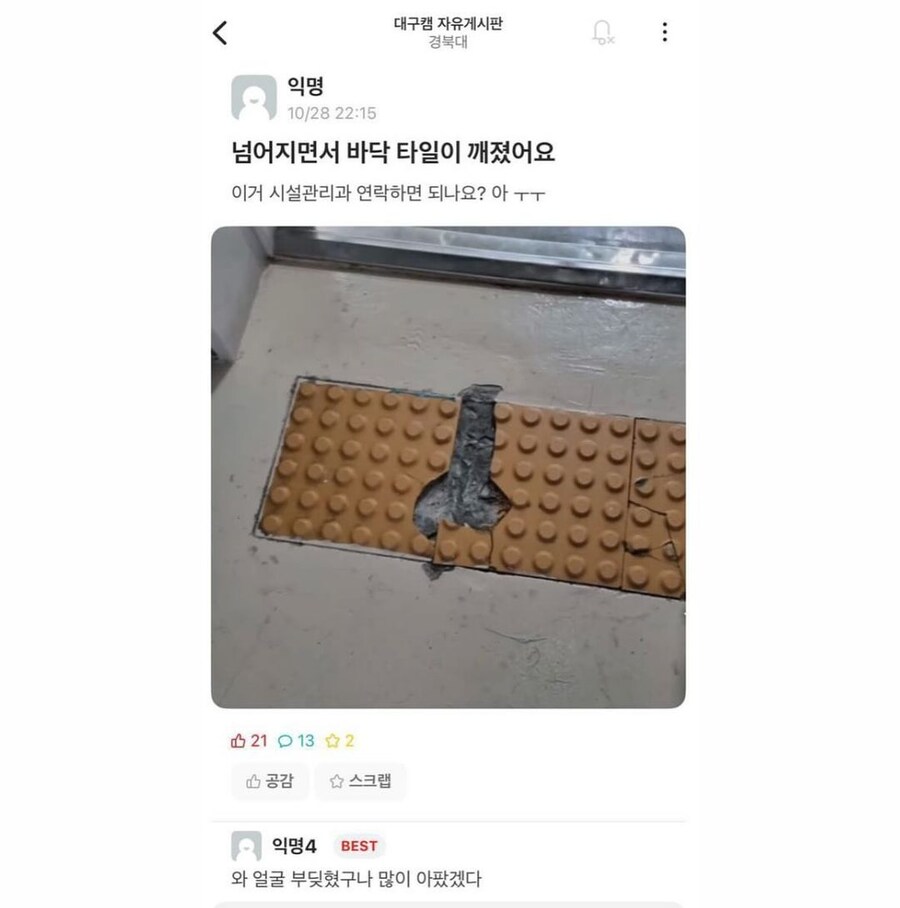The image size is (900, 908).
Task: Open the broken tile photo
Action: [x=448, y=467]
